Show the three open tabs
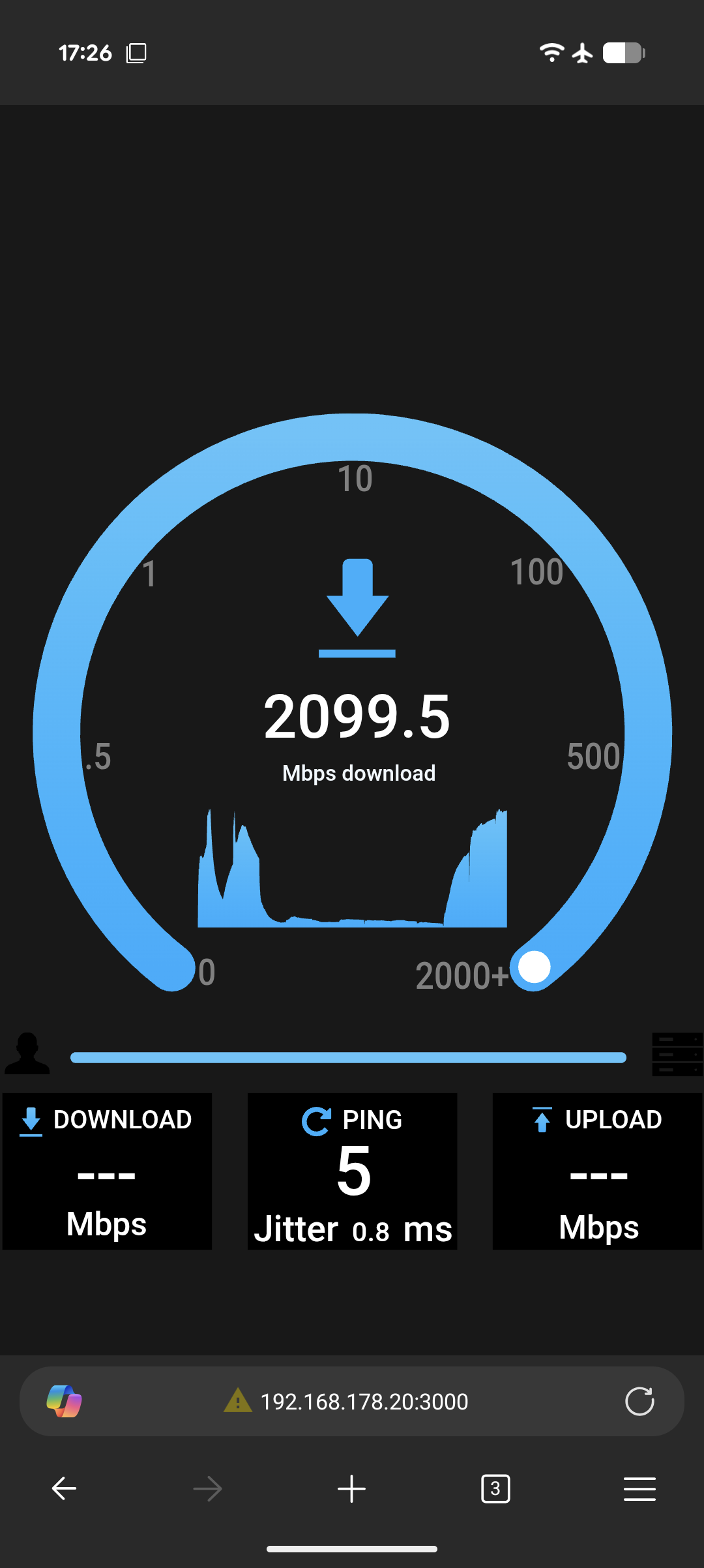Screen dimensions: 704x1568 tap(495, 1488)
